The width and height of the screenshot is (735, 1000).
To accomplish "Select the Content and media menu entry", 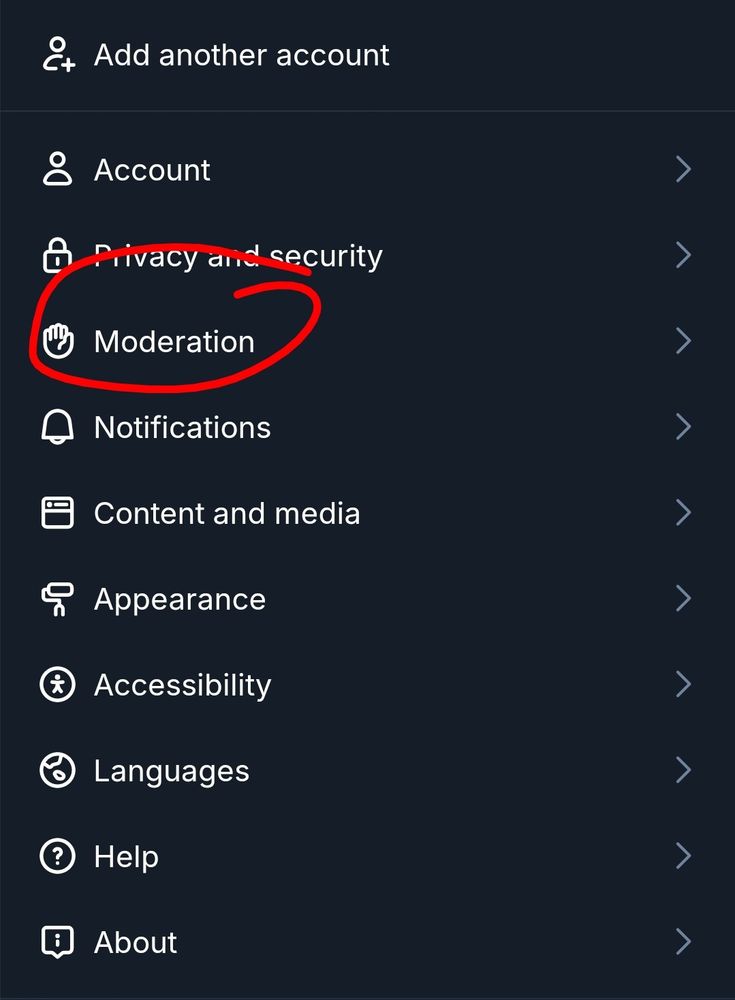I will point(226,513).
